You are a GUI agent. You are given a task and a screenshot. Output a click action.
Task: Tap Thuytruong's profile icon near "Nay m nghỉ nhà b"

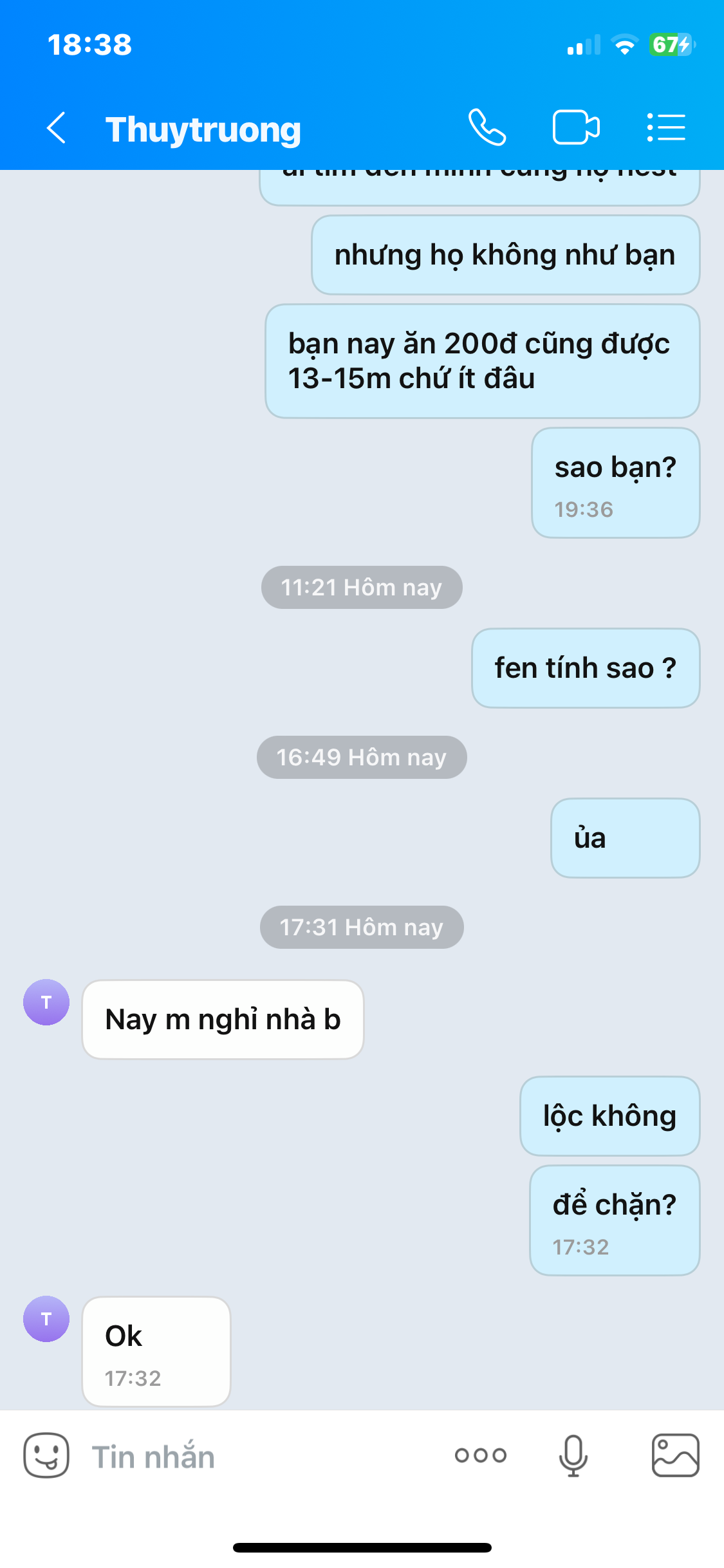pos(46,1002)
